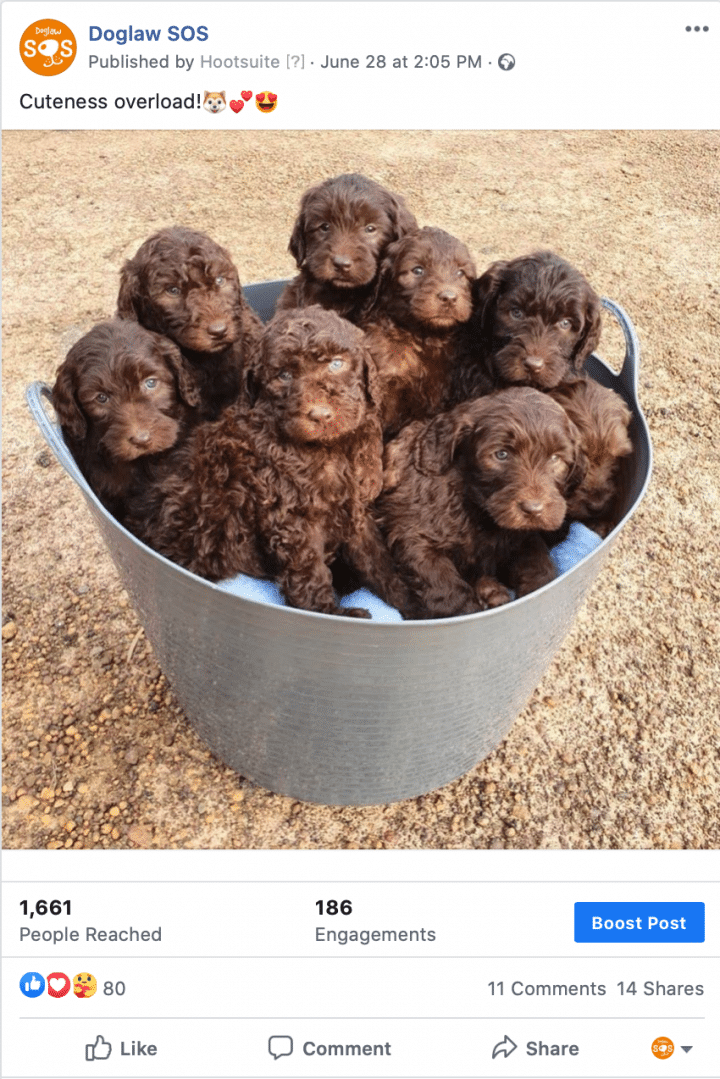Image resolution: width=720 pixels, height=1079 pixels.
Task: Open the puppies-in-bucket photo
Action: tap(360, 490)
